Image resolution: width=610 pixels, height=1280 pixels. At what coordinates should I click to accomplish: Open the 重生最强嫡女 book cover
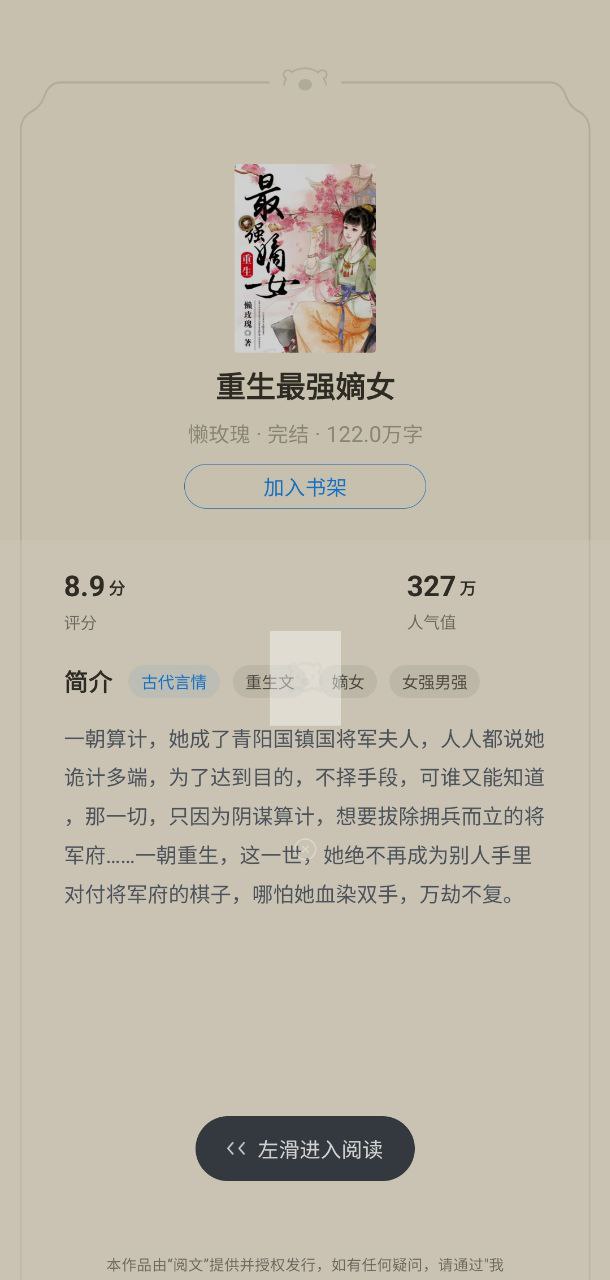pyautogui.click(x=305, y=258)
